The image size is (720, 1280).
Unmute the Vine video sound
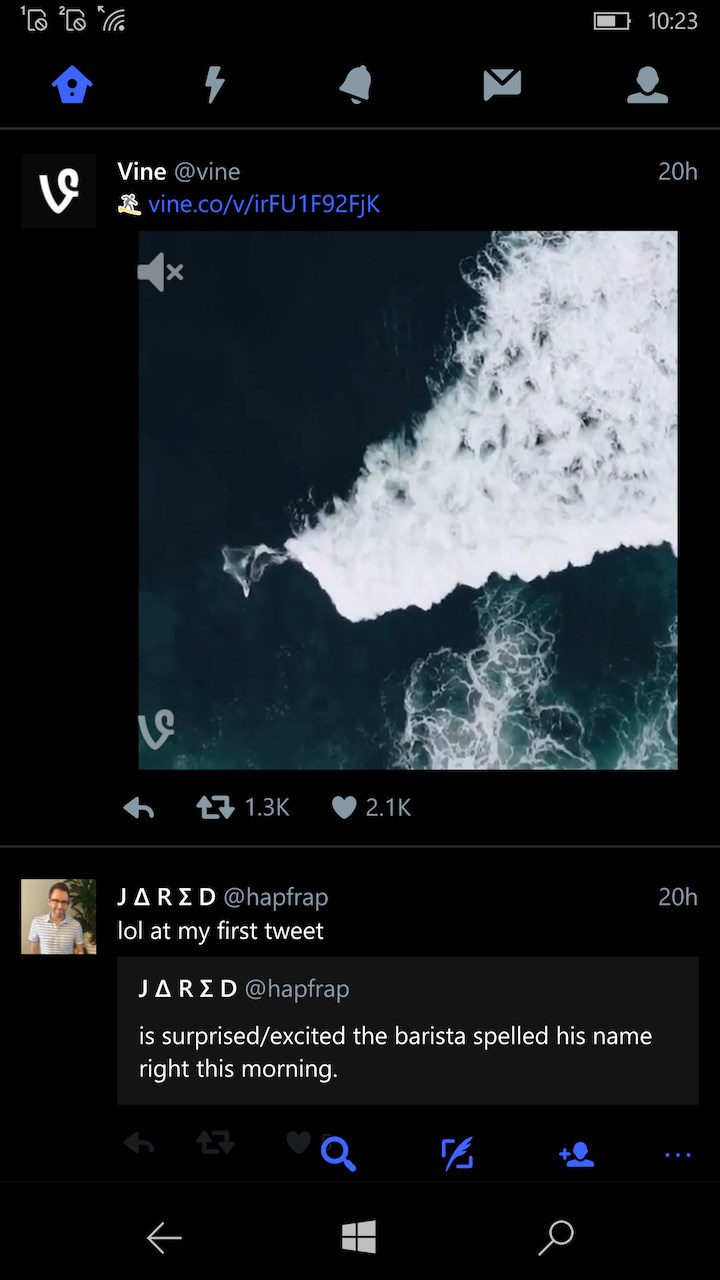click(x=160, y=272)
